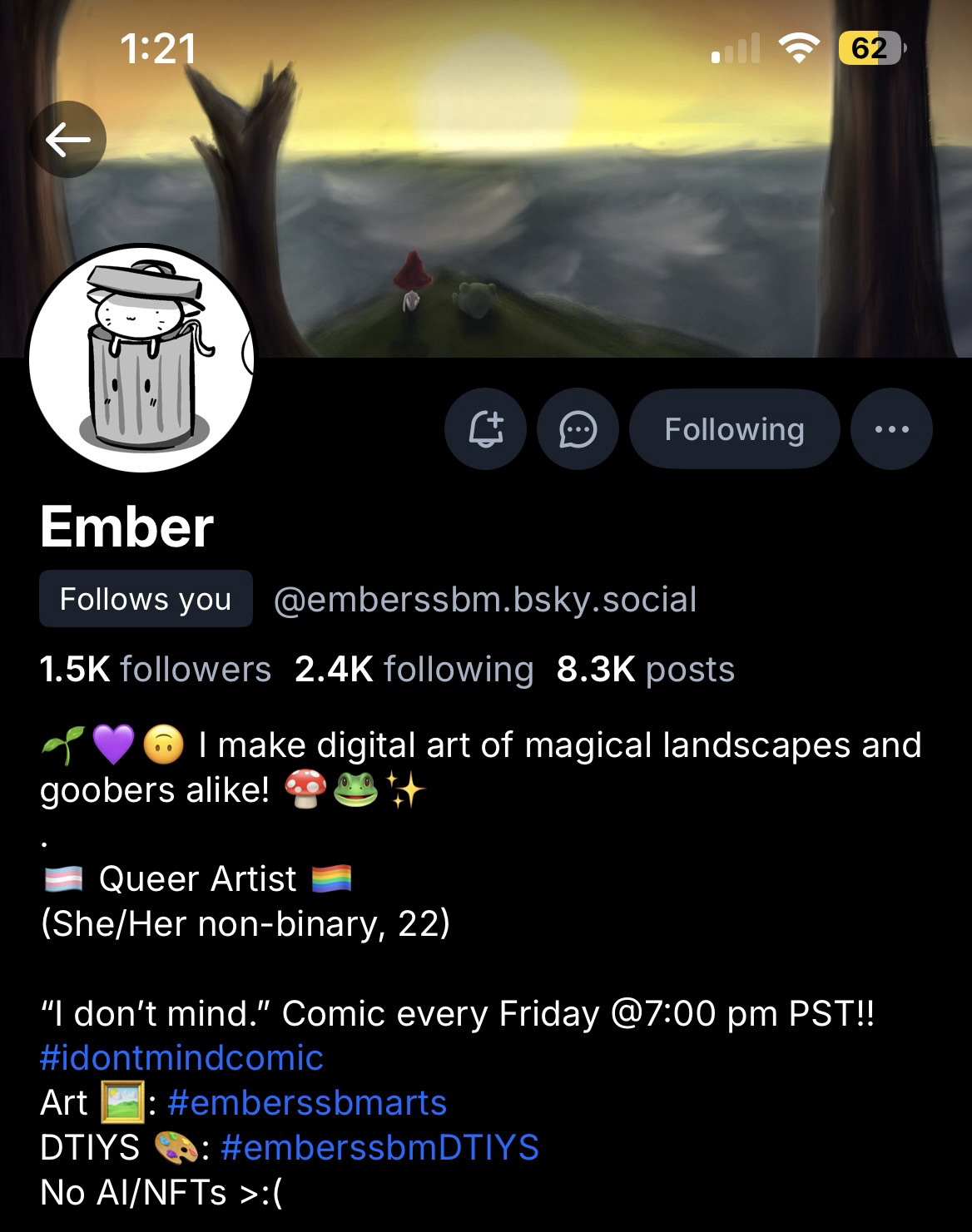
Task: Go back using the arrow button
Action: click(x=68, y=140)
